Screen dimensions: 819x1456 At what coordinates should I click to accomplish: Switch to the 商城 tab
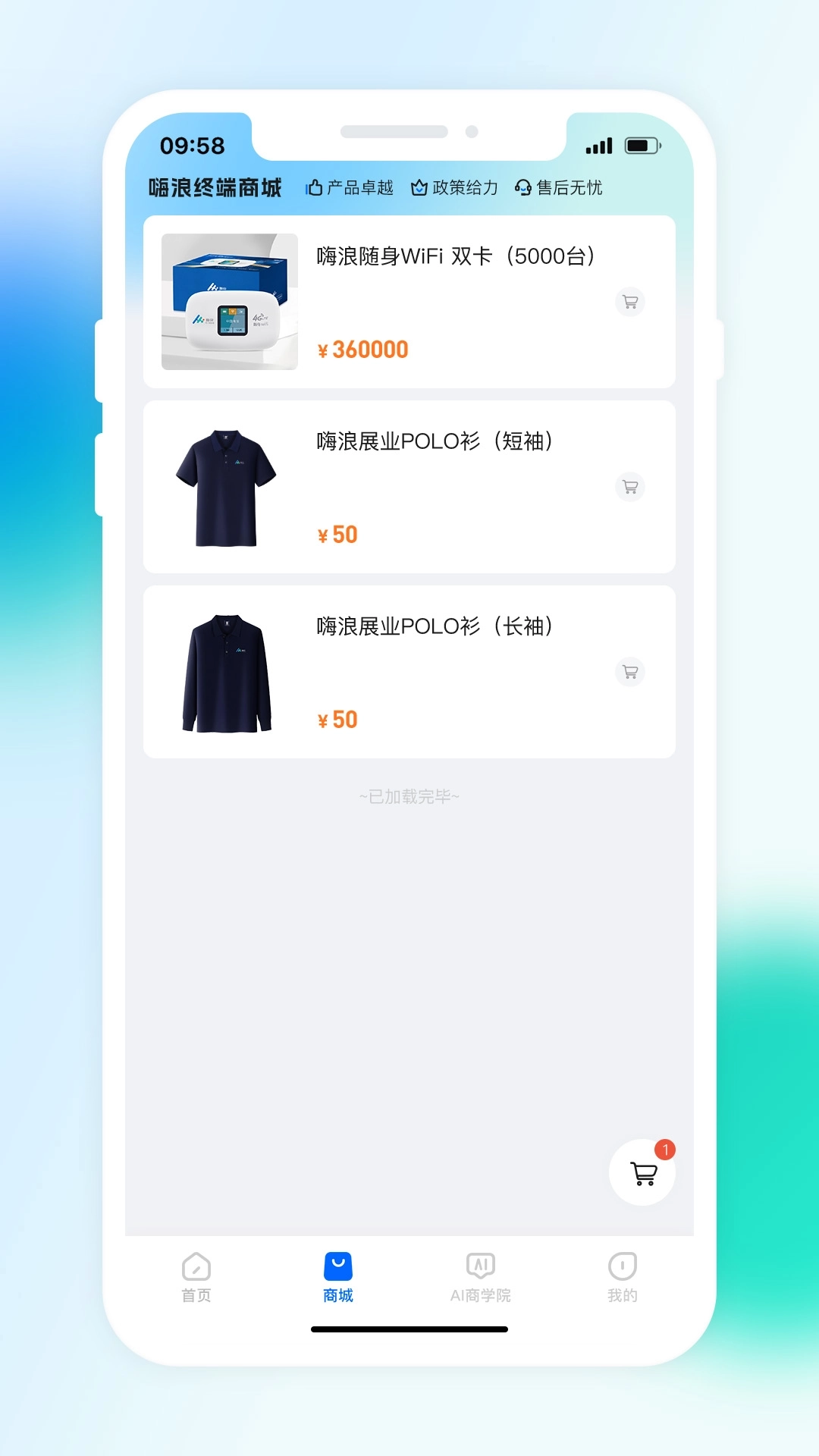click(x=337, y=1266)
